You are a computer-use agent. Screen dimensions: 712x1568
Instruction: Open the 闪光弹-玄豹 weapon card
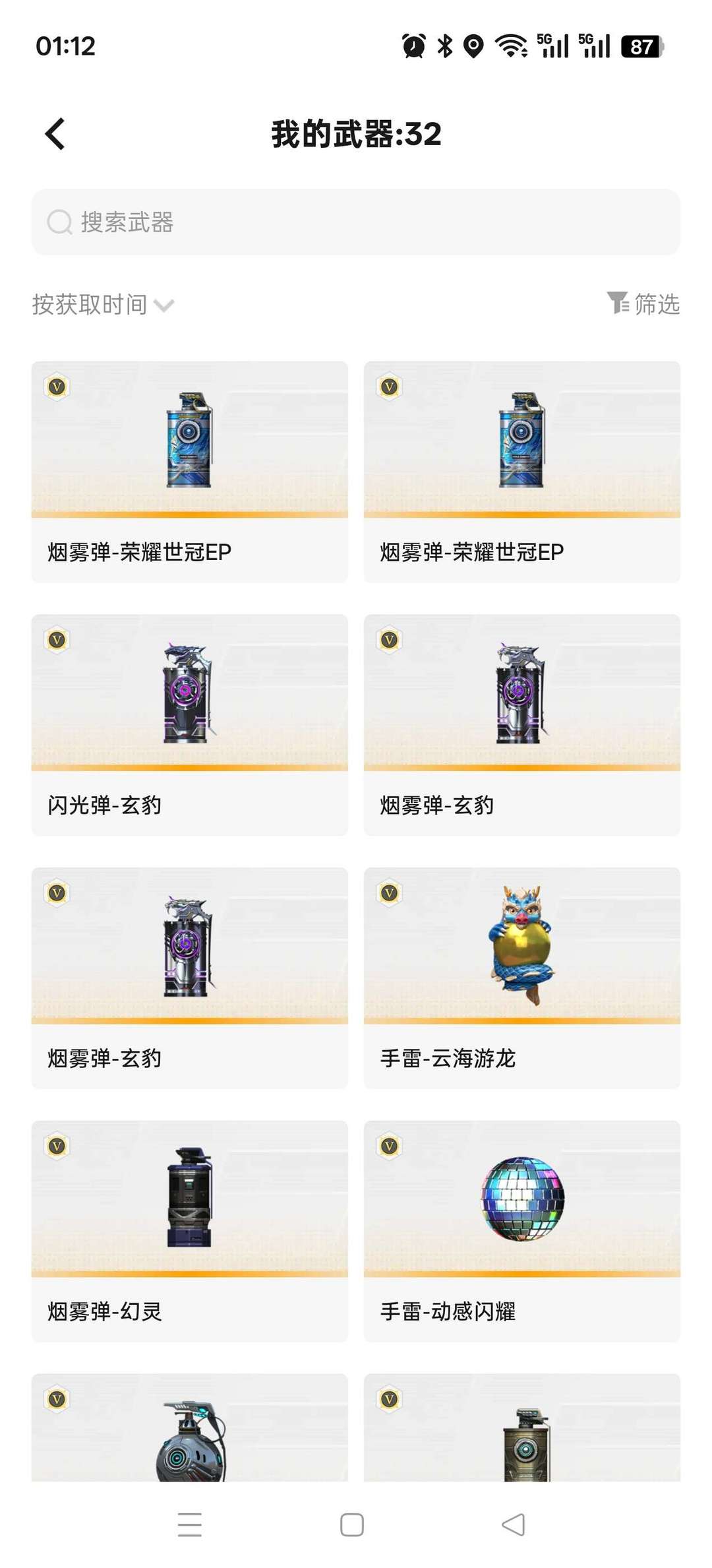tap(189, 724)
